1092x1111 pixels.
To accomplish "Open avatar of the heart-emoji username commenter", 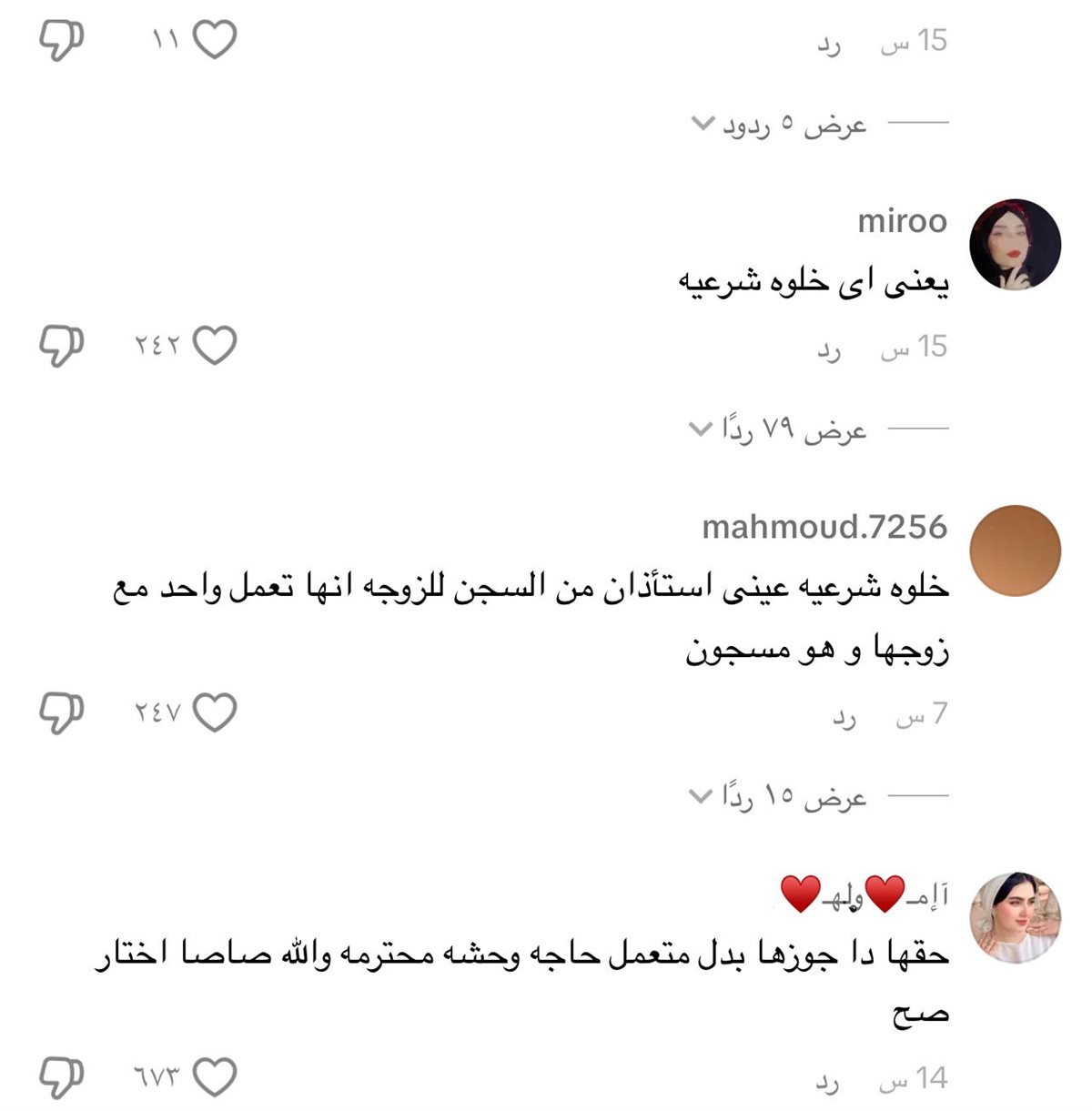I will coord(1015,918).
